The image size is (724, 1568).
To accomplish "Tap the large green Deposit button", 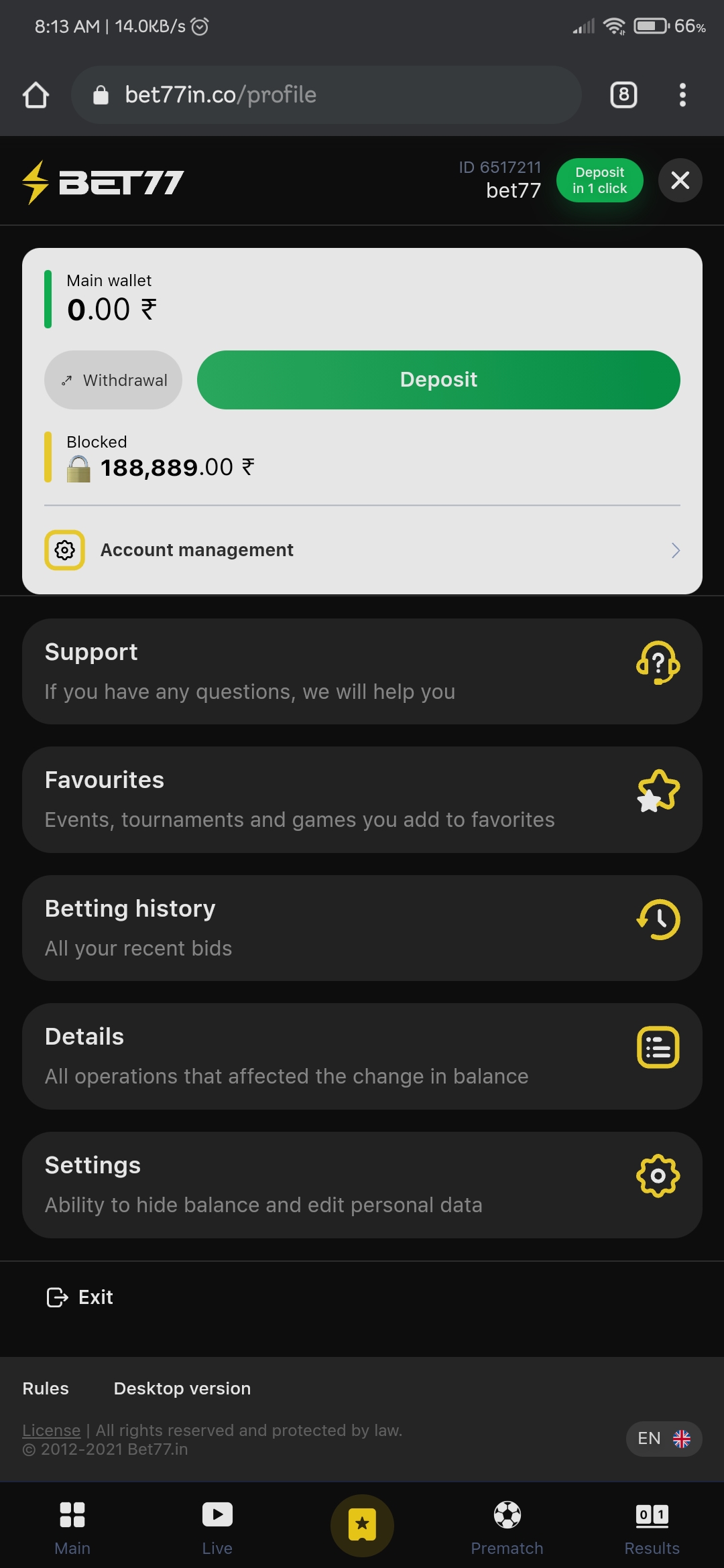I will [x=438, y=380].
